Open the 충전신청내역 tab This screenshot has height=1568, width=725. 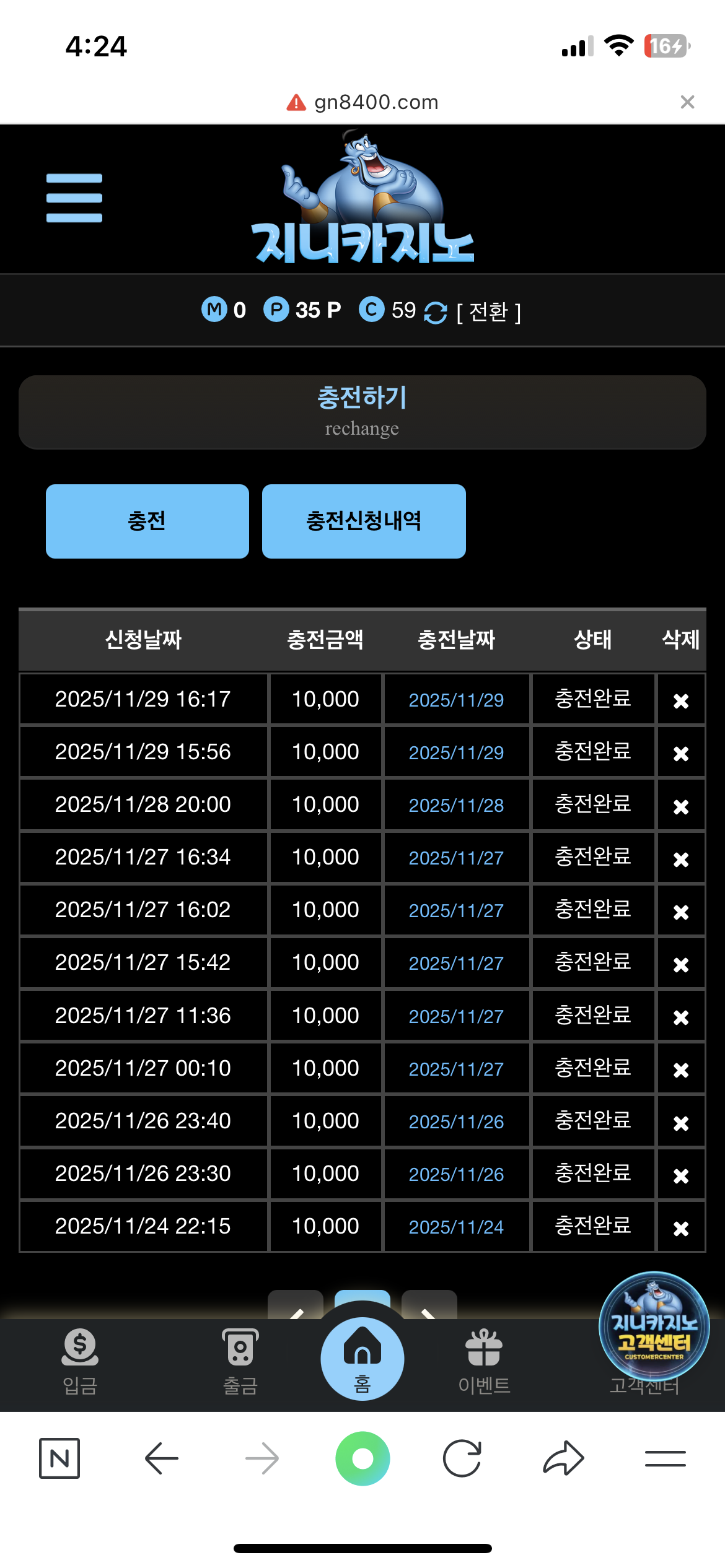[364, 521]
